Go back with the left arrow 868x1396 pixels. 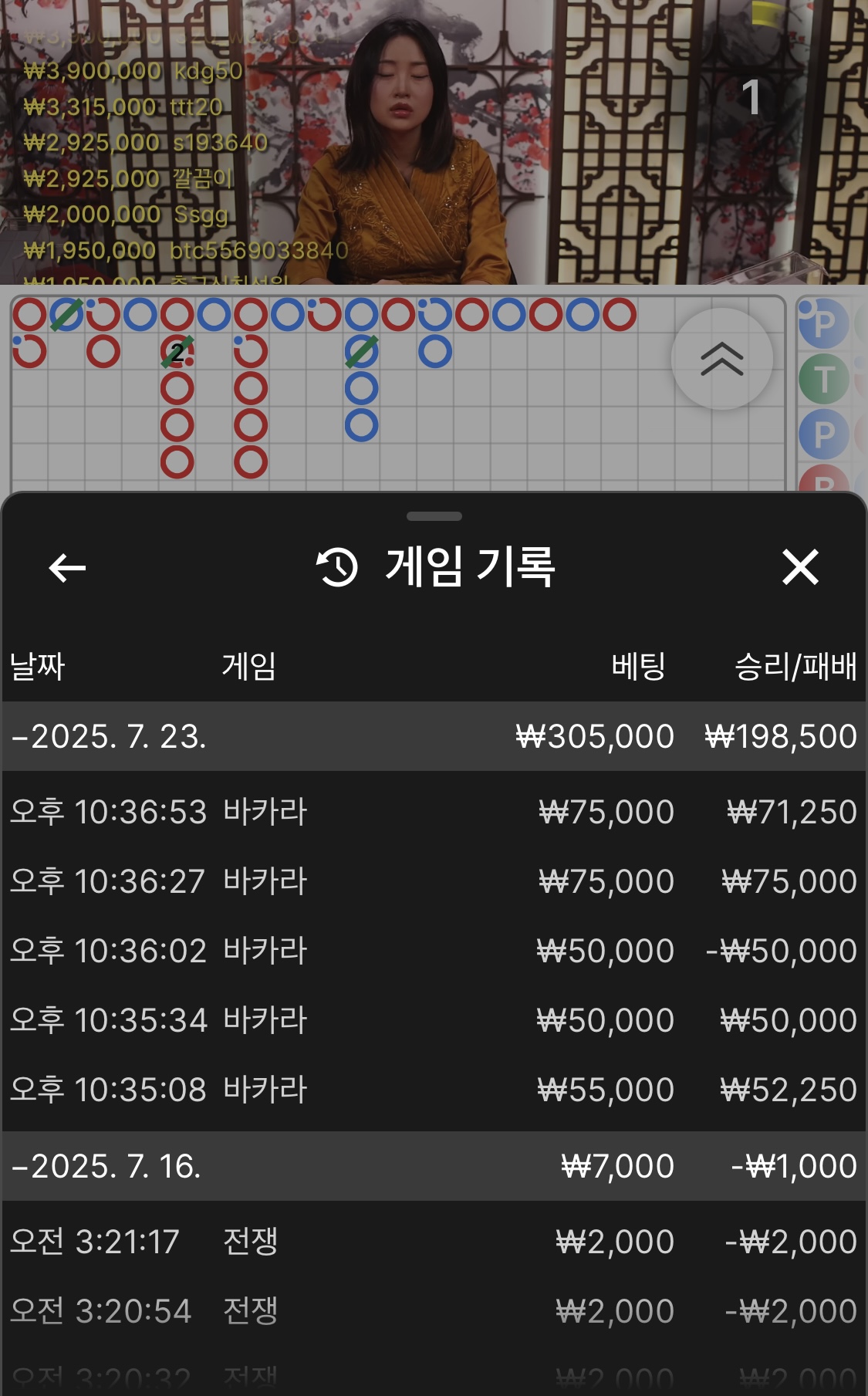[x=67, y=569]
